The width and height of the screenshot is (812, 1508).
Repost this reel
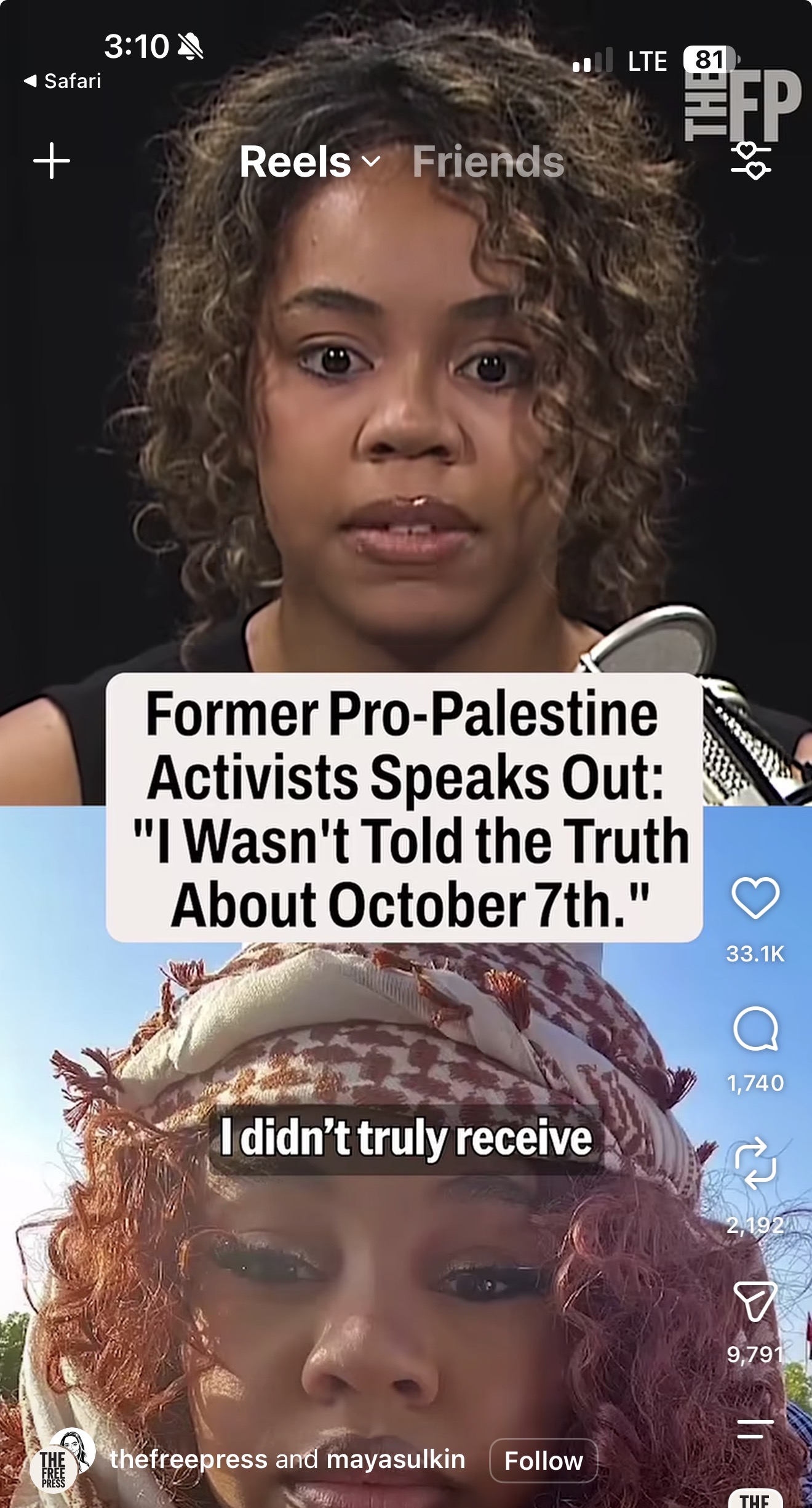click(x=755, y=1163)
